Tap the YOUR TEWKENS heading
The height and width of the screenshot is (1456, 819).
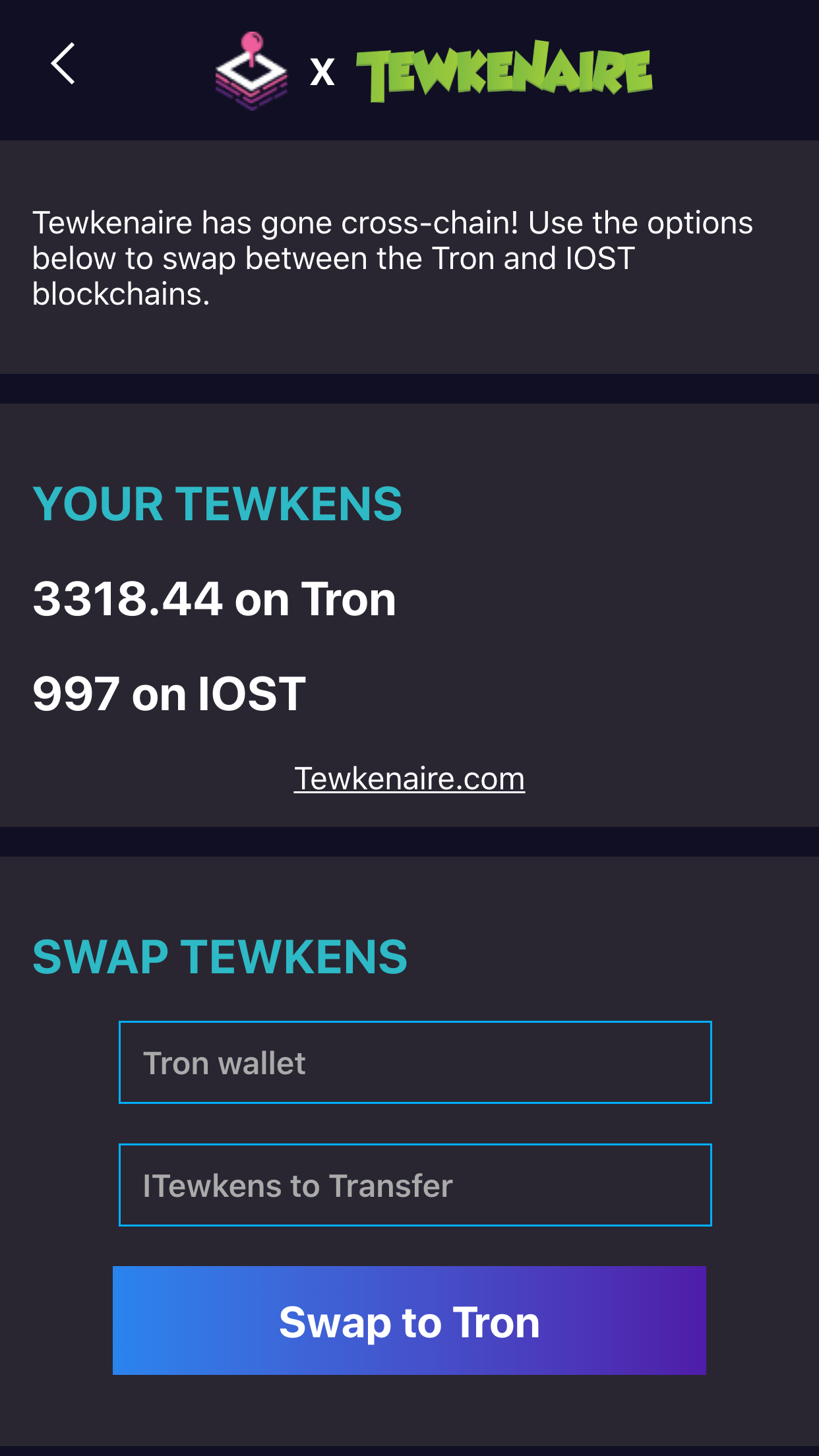point(218,504)
